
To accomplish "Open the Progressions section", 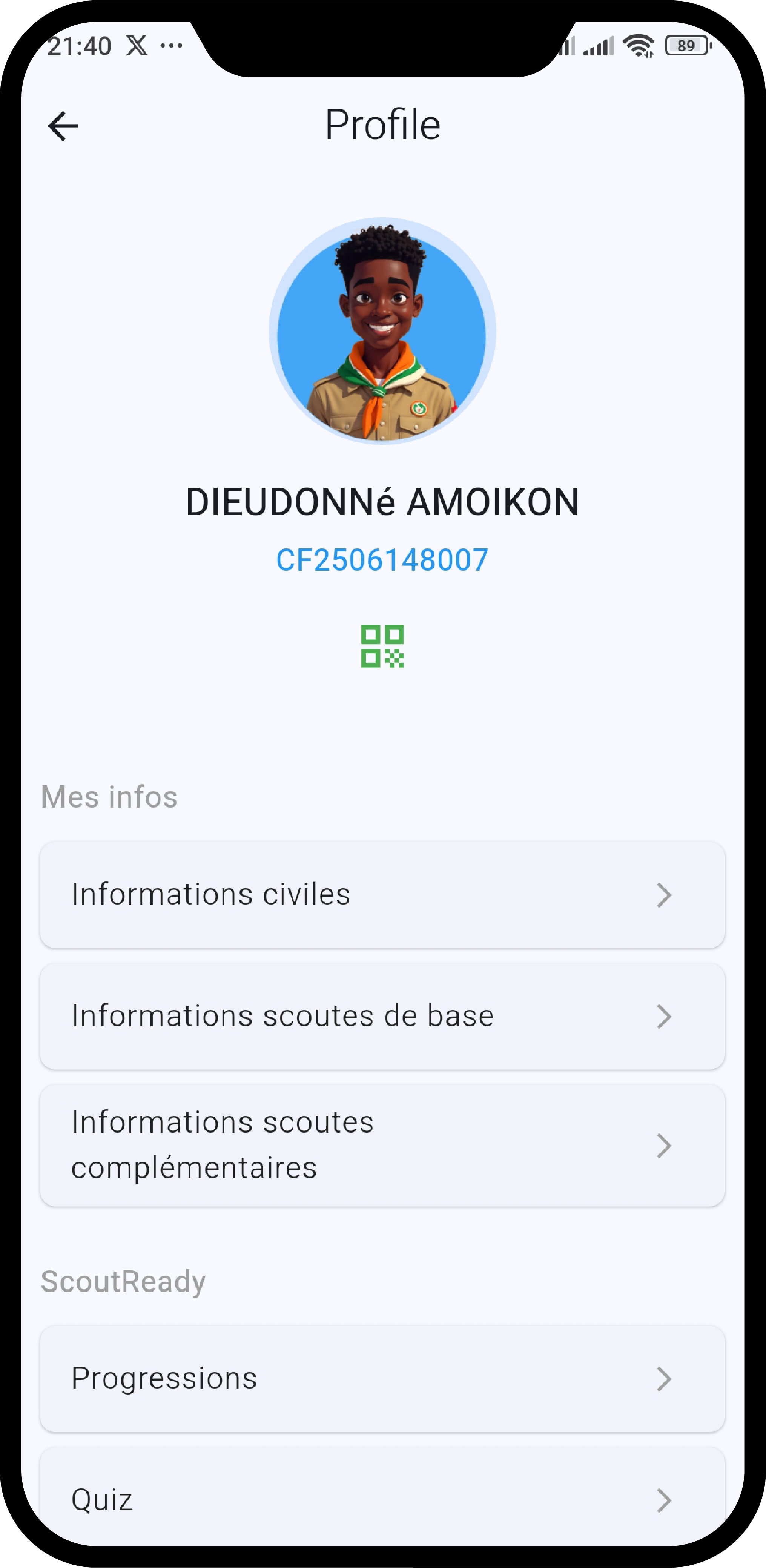I will tap(382, 1379).
